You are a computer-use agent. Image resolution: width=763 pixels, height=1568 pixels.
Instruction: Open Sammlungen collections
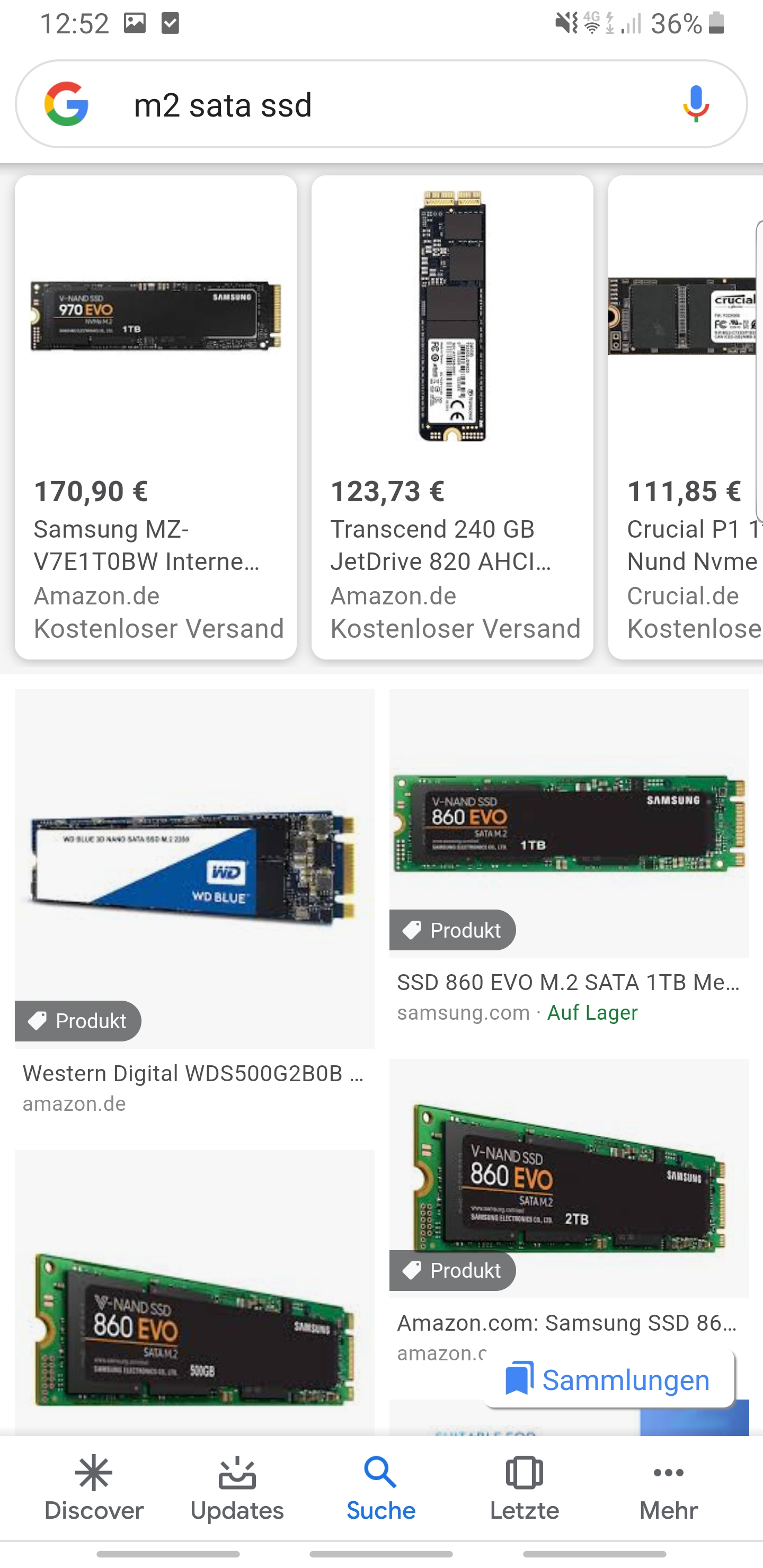tap(609, 1380)
